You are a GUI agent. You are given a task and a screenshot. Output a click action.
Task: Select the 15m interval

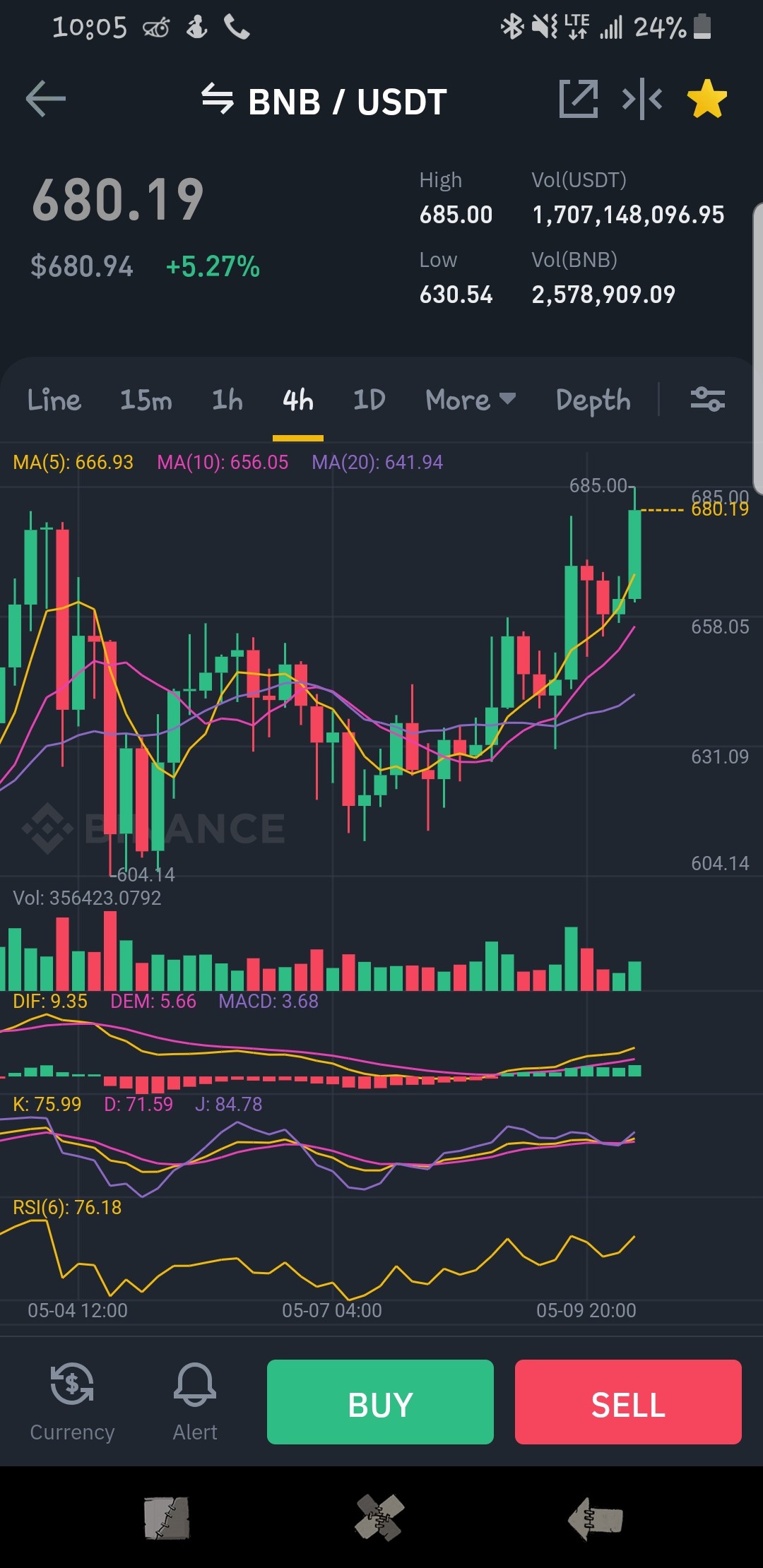coord(146,400)
